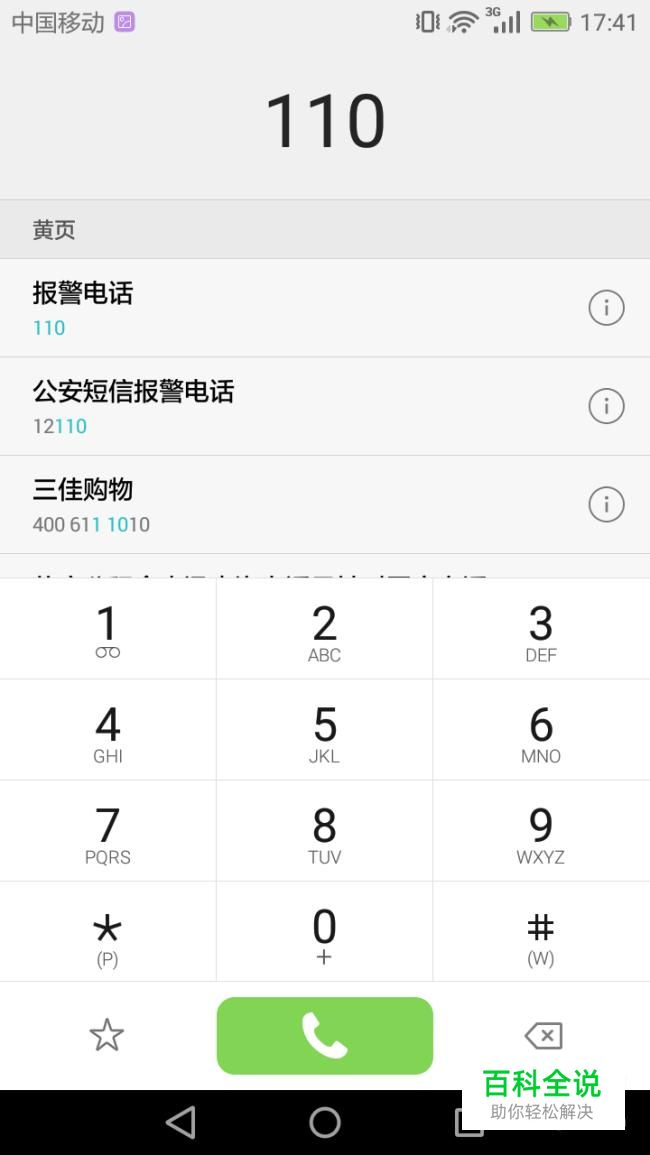The height and width of the screenshot is (1155, 650).
Task: Enter digit 7 PQRS
Action: [x=107, y=833]
